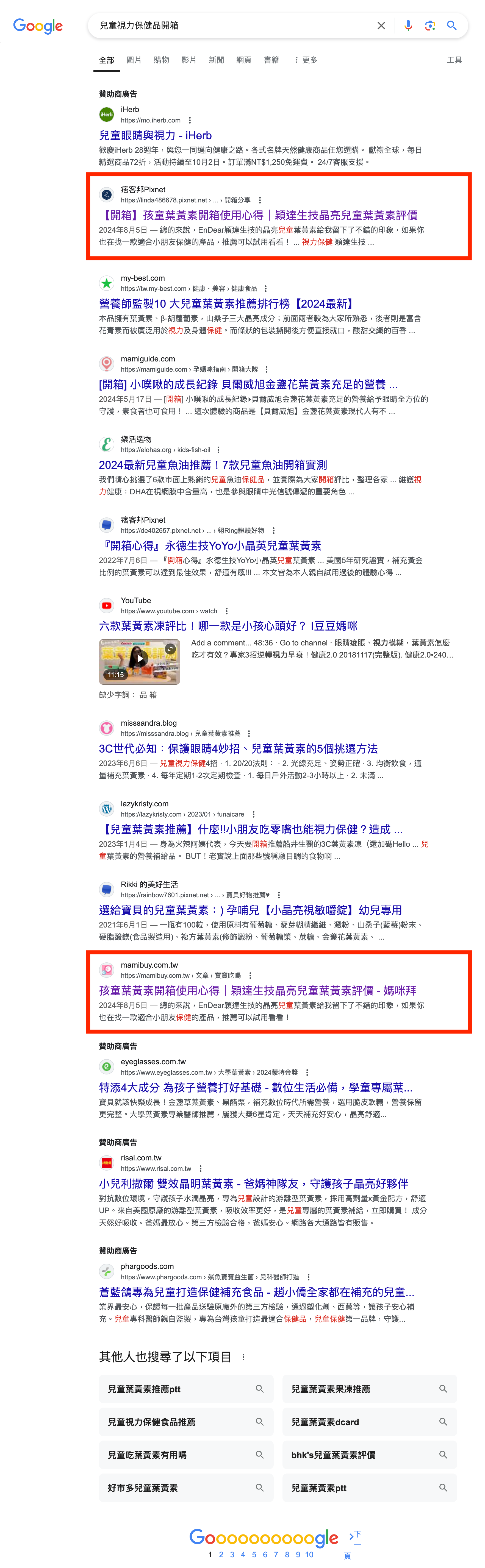485x1568 pixels.
Task: Open 3C世代必知 保護眼睛4妙招 result
Action: coord(238,748)
